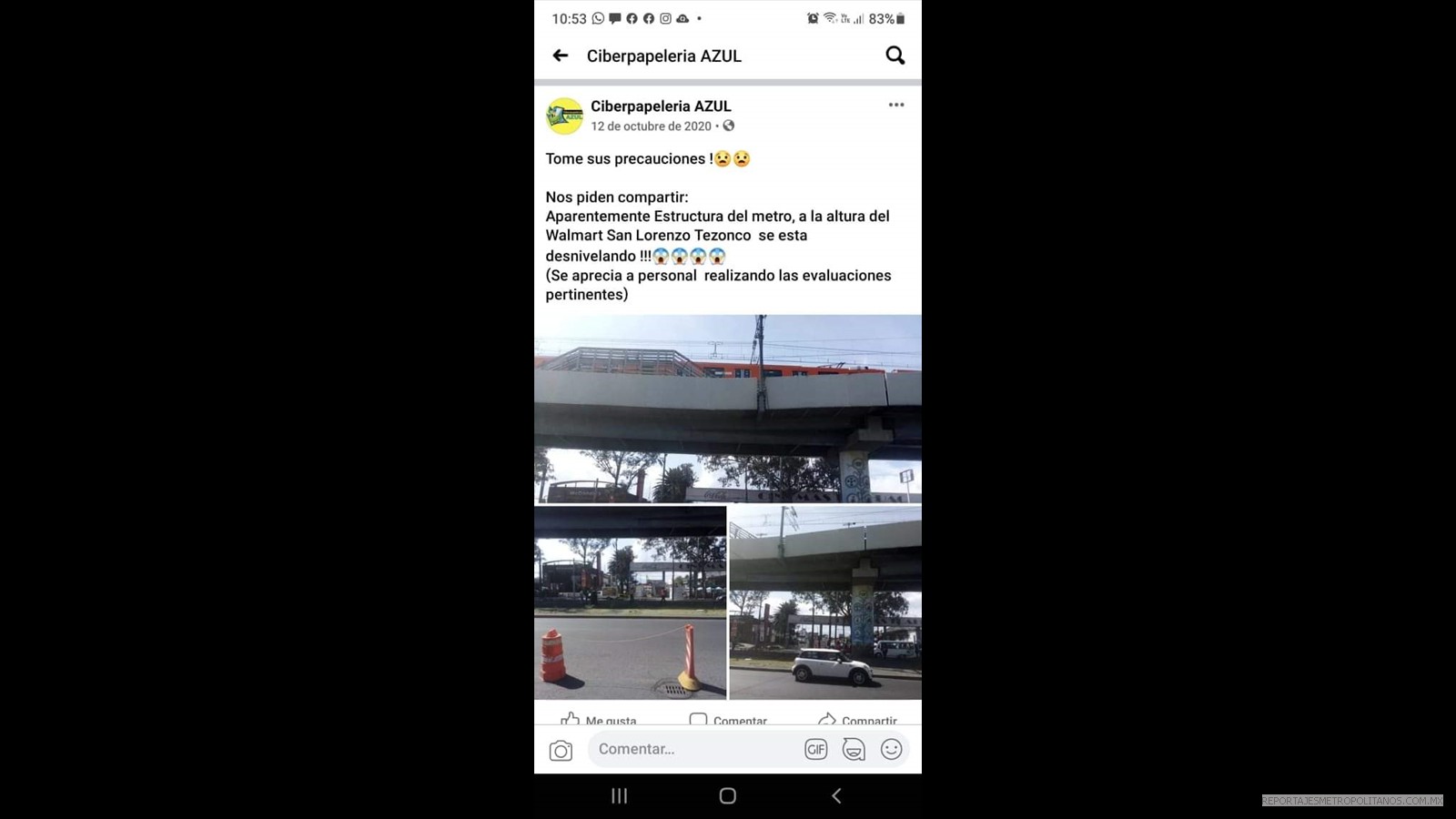Image resolution: width=1456 pixels, height=819 pixels.
Task: Open Ciberpapeleria AZUL profile picture
Action: [564, 116]
